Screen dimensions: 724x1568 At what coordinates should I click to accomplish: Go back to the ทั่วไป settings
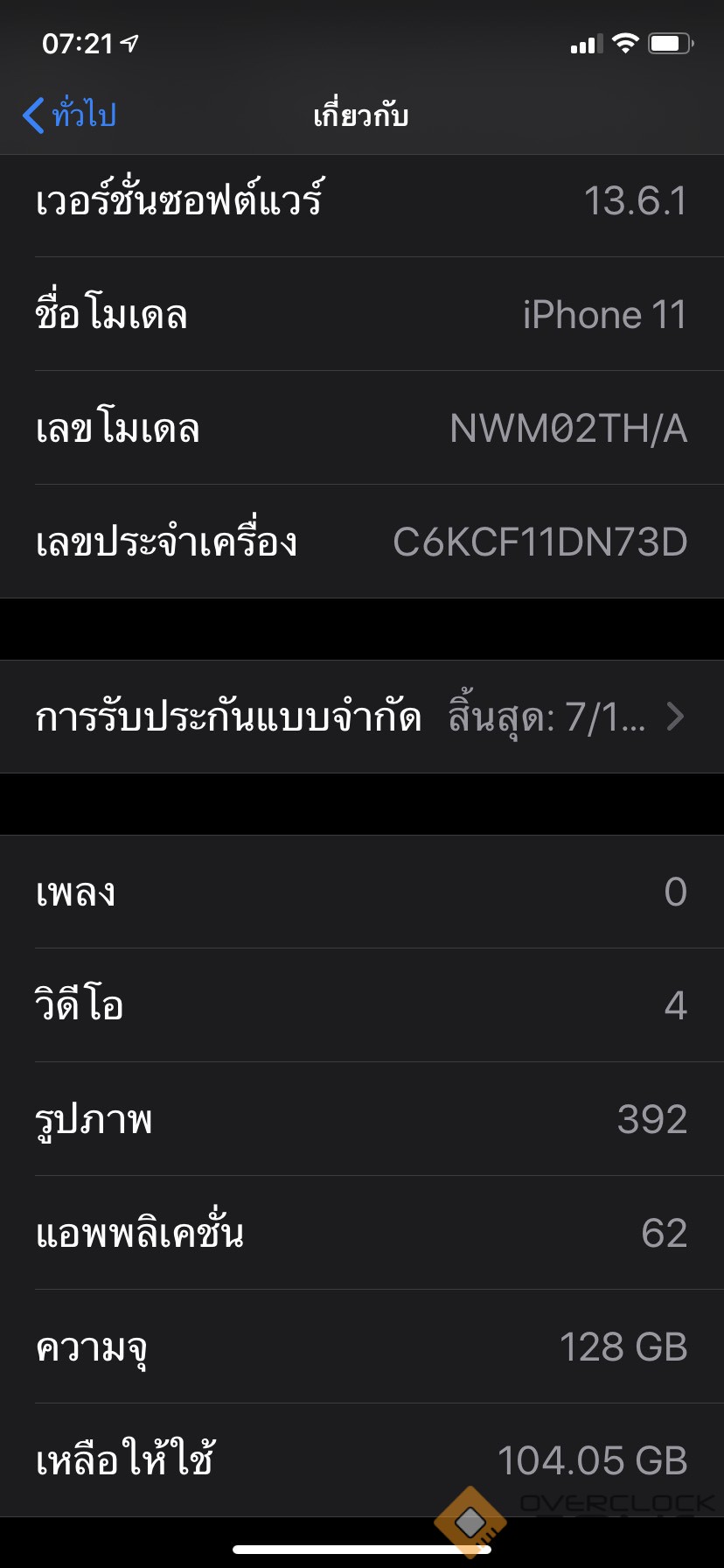pyautogui.click(x=70, y=115)
